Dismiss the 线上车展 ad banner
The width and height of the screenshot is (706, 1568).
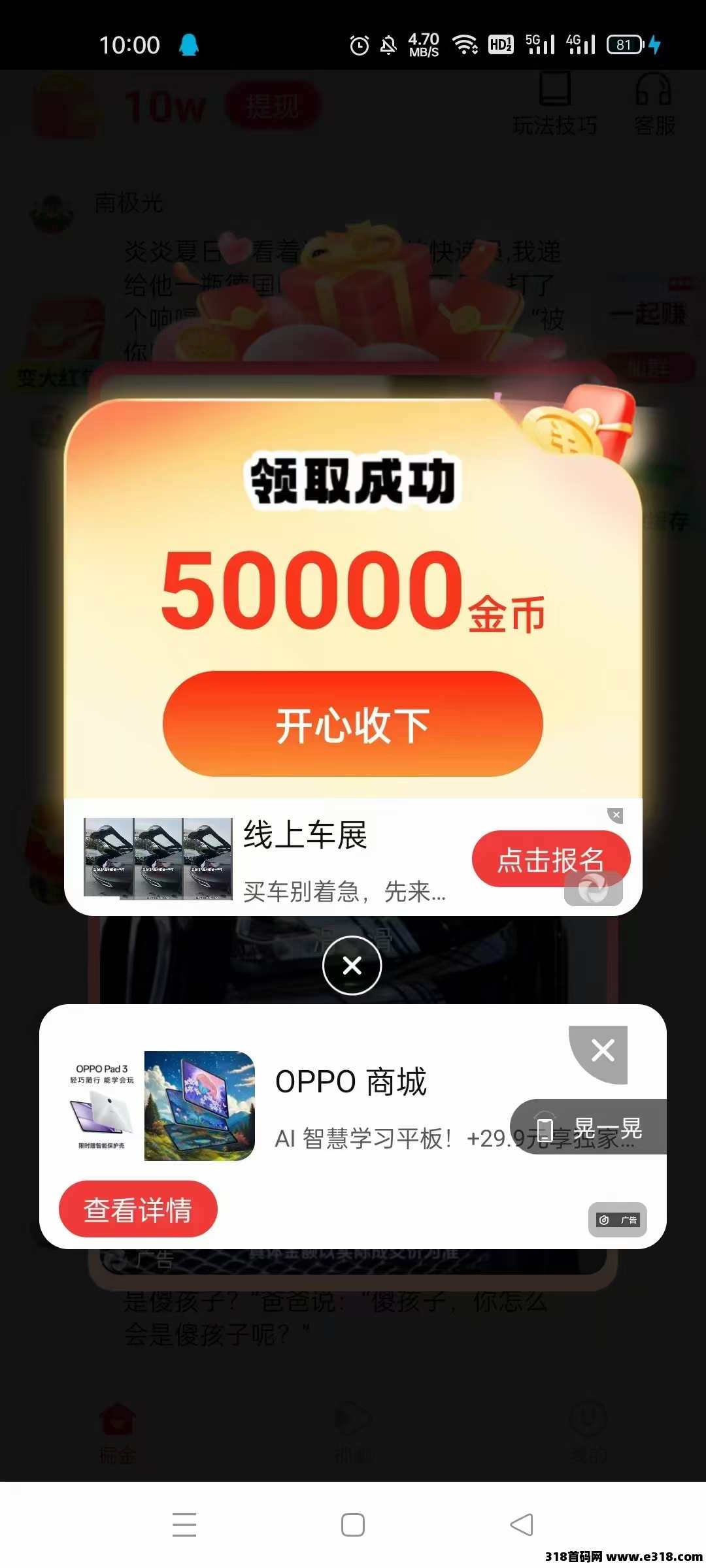[x=616, y=815]
